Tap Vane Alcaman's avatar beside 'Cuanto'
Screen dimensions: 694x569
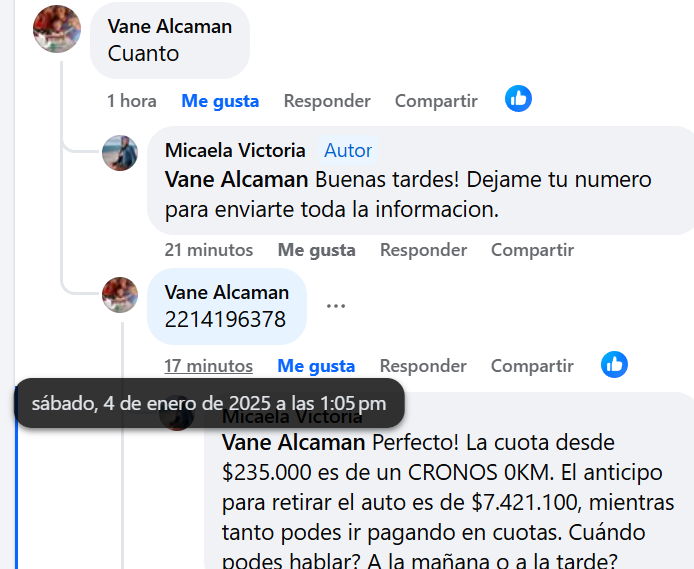point(57,29)
